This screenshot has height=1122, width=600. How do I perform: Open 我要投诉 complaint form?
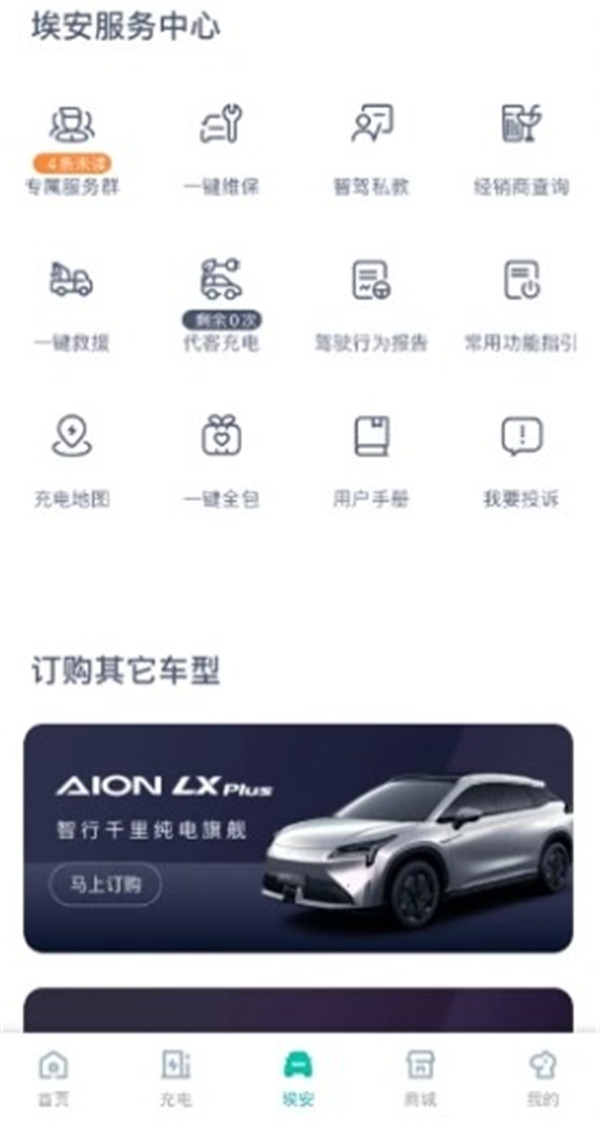point(521,455)
